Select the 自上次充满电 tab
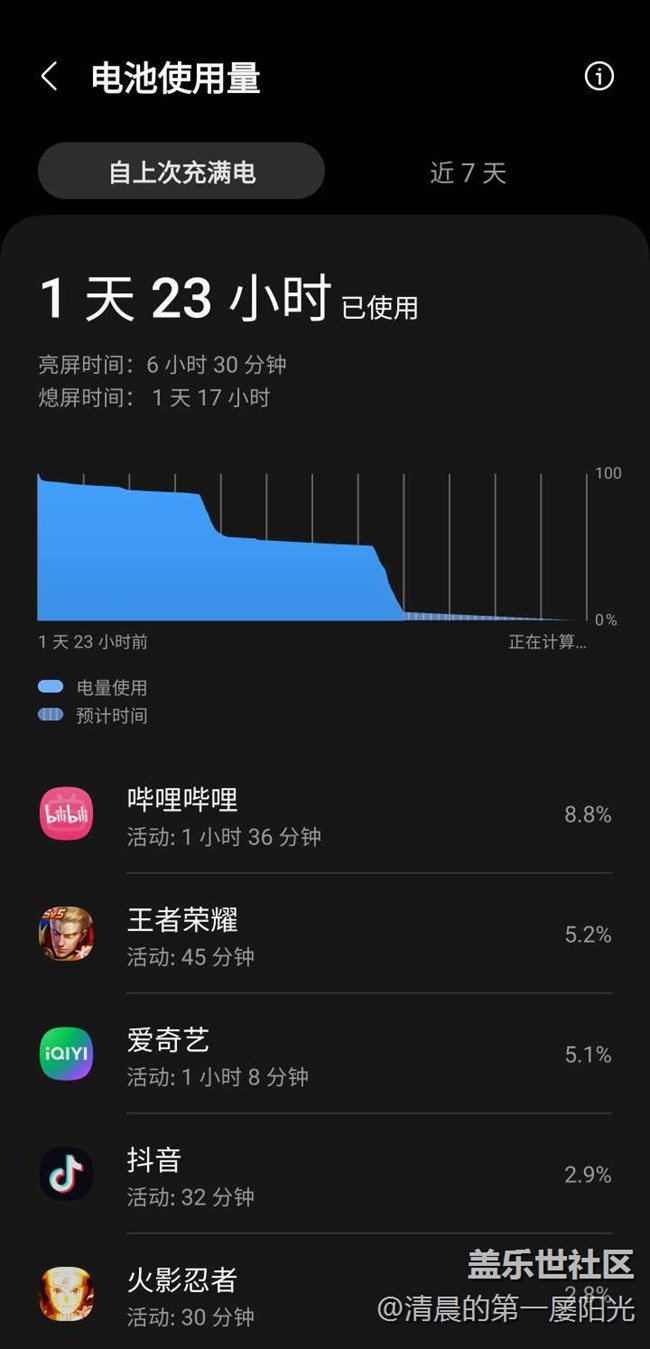The height and width of the screenshot is (1349, 650). tap(182, 172)
